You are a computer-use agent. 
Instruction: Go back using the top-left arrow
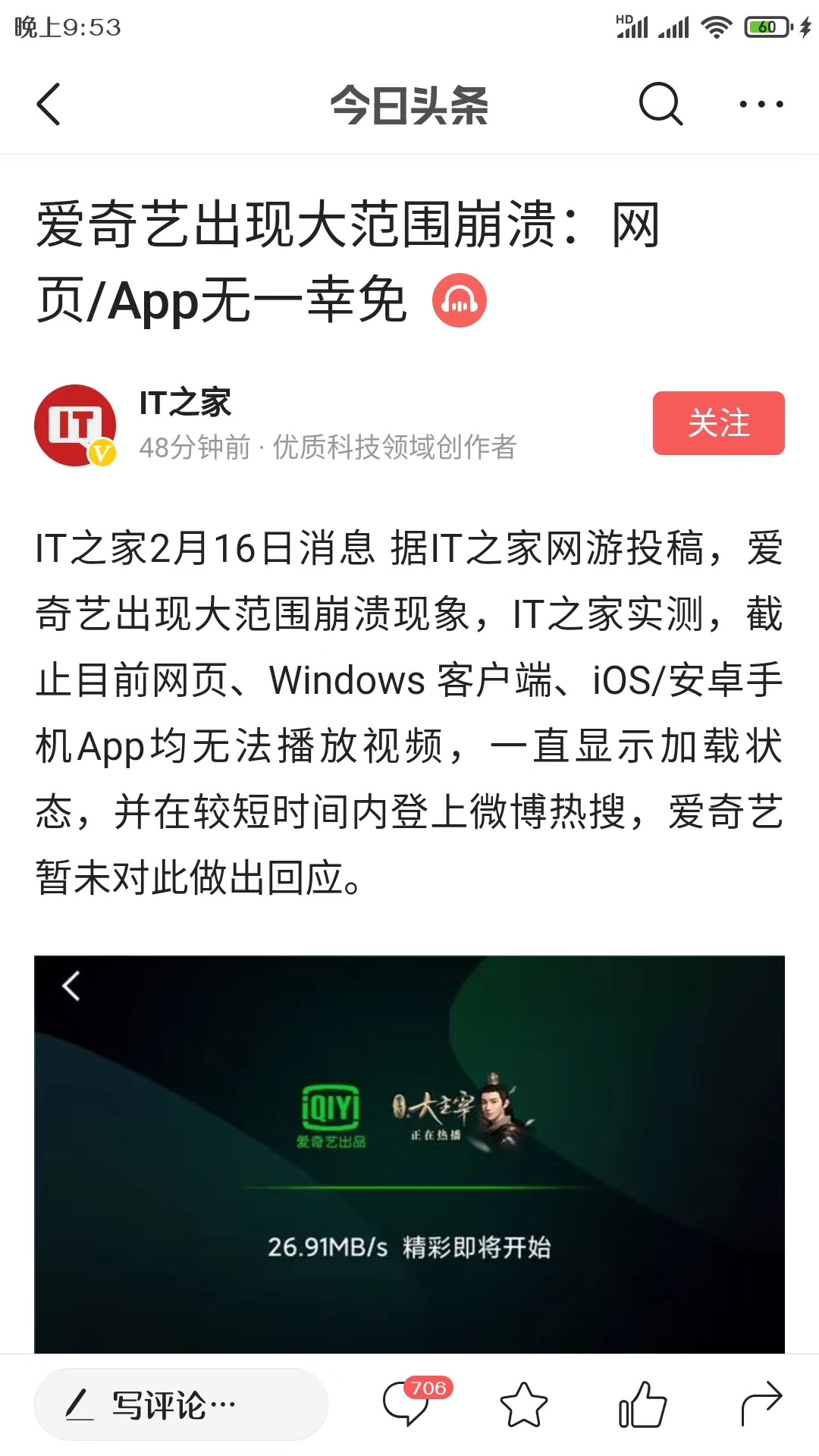tap(49, 104)
